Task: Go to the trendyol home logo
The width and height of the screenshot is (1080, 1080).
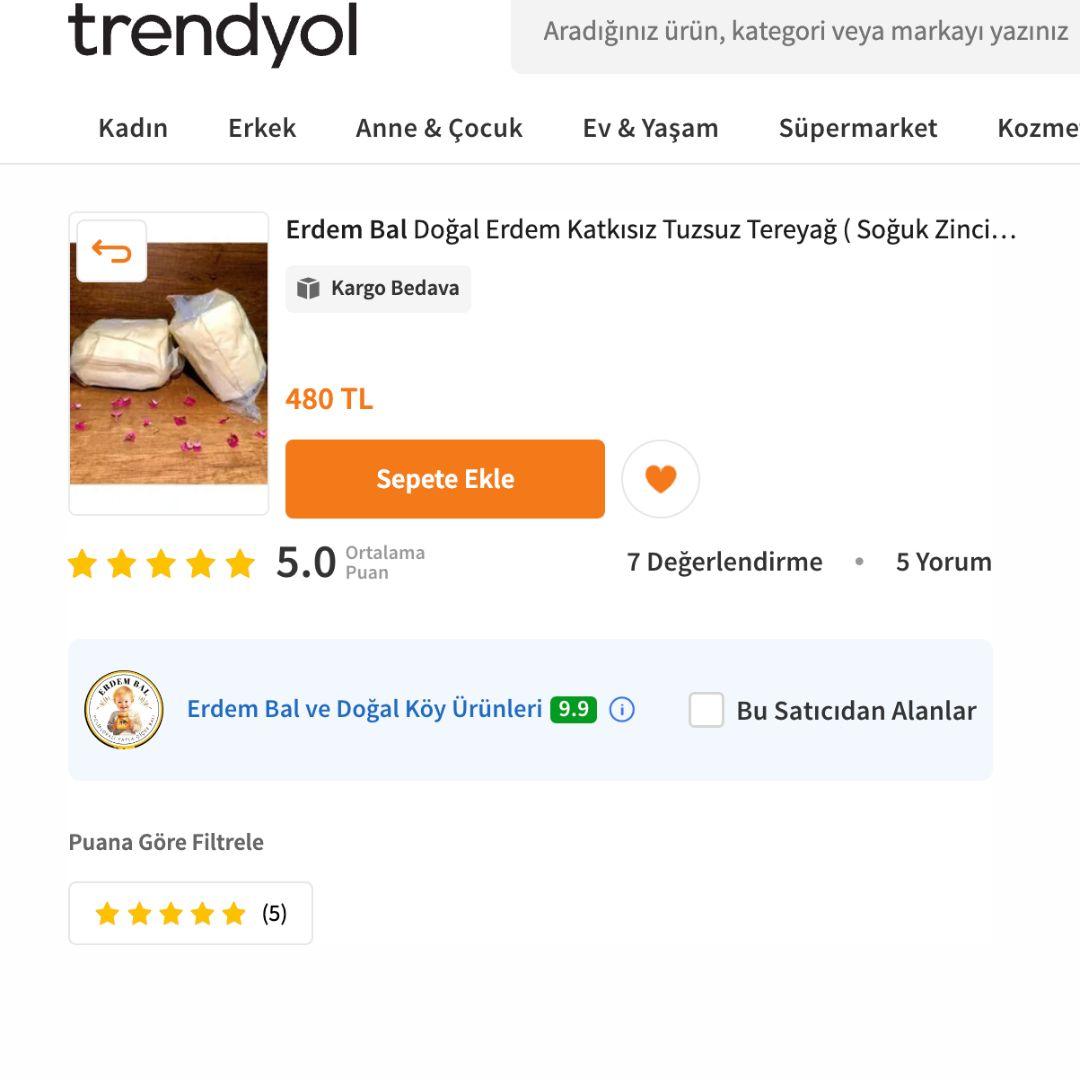Action: pyautogui.click(x=212, y=32)
